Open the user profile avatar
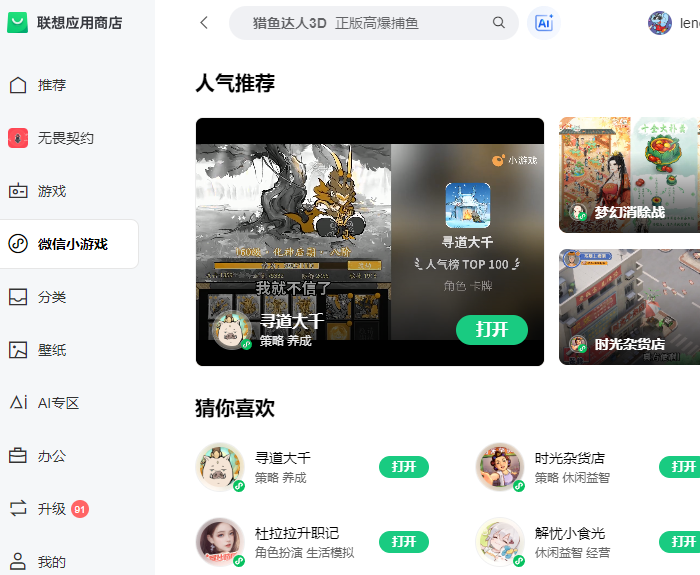 click(660, 23)
